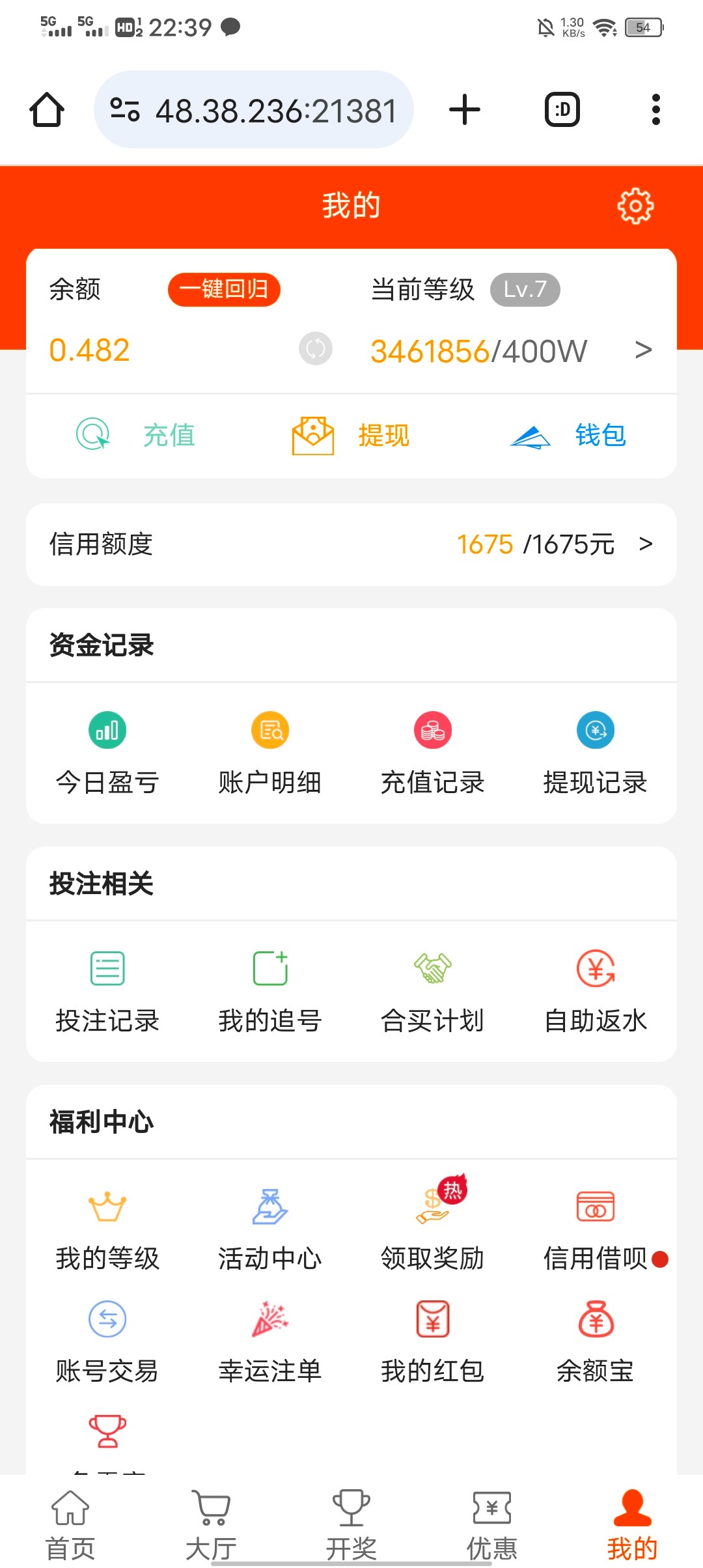Tap the 一键回归 button
This screenshot has height=1568, width=703.
pyautogui.click(x=224, y=290)
